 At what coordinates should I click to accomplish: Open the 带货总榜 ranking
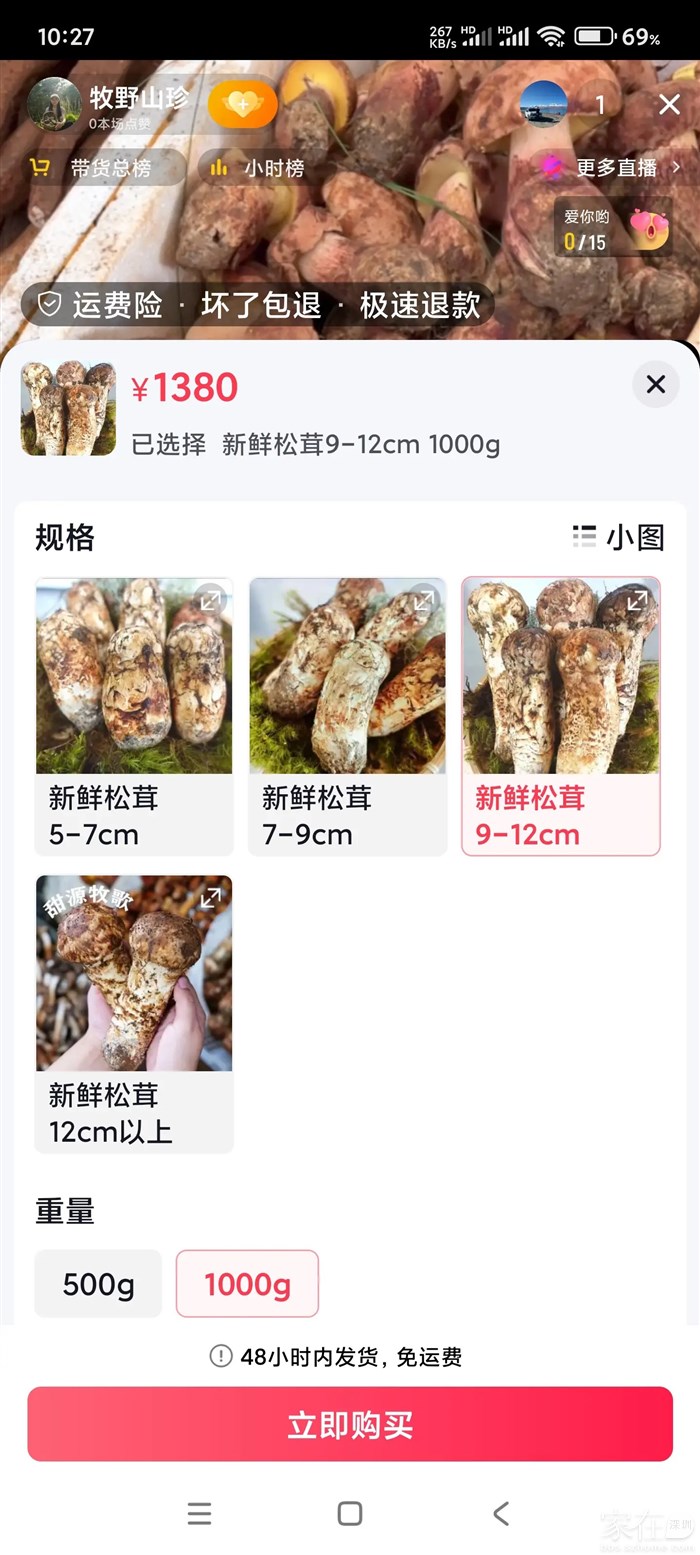click(x=106, y=168)
